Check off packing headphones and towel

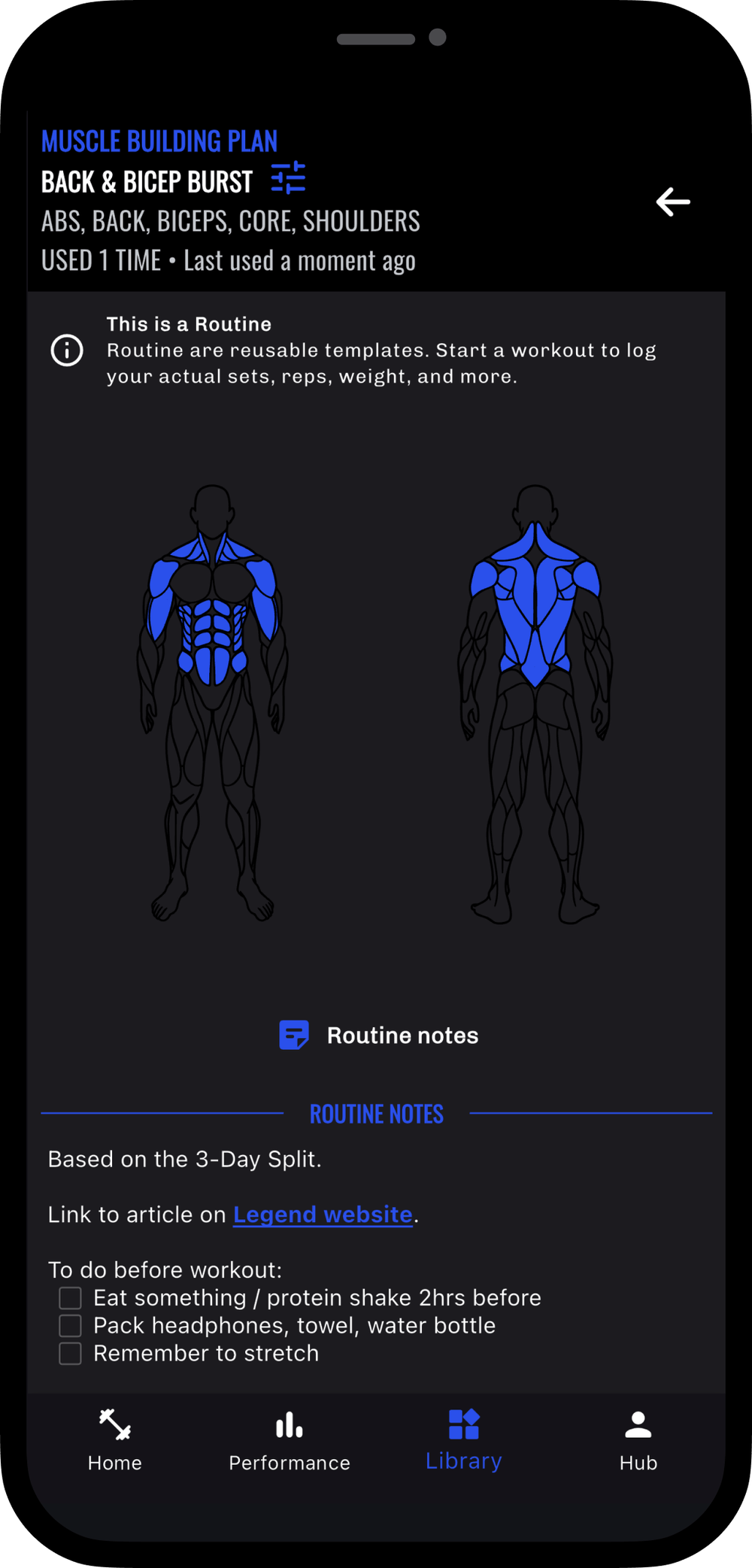[x=70, y=1325]
